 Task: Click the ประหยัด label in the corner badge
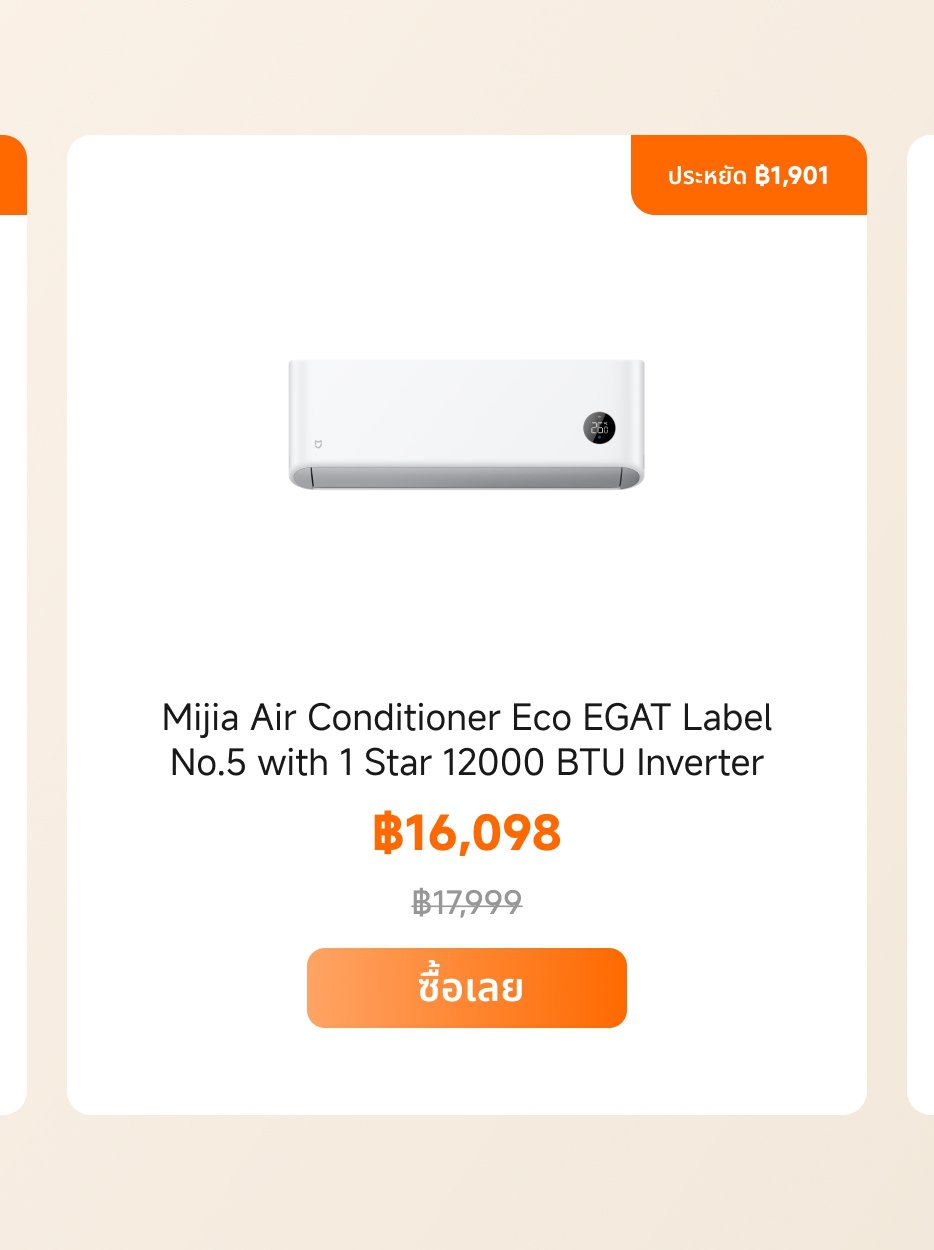(706, 175)
